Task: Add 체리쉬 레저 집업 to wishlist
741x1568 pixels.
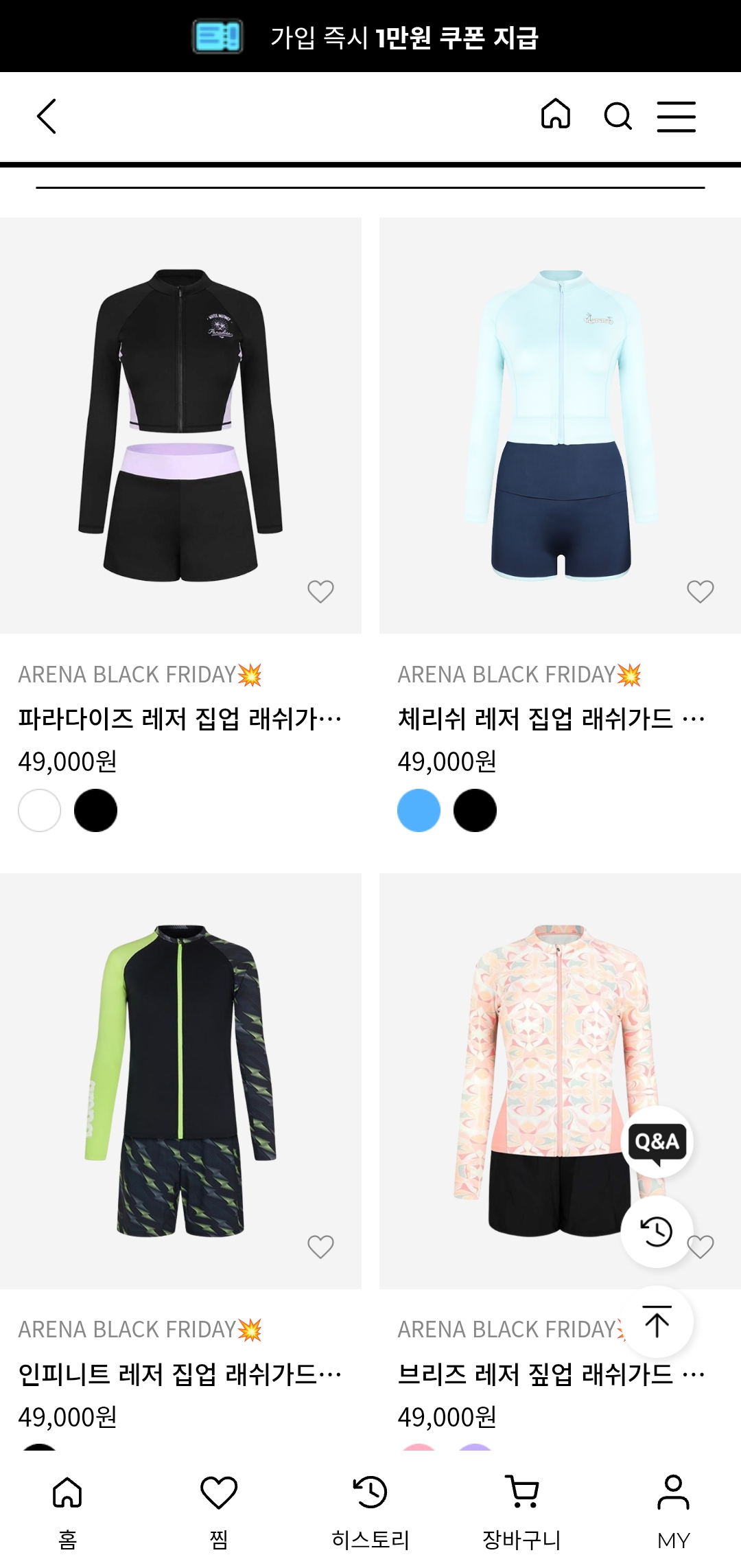Action: pos(700,591)
